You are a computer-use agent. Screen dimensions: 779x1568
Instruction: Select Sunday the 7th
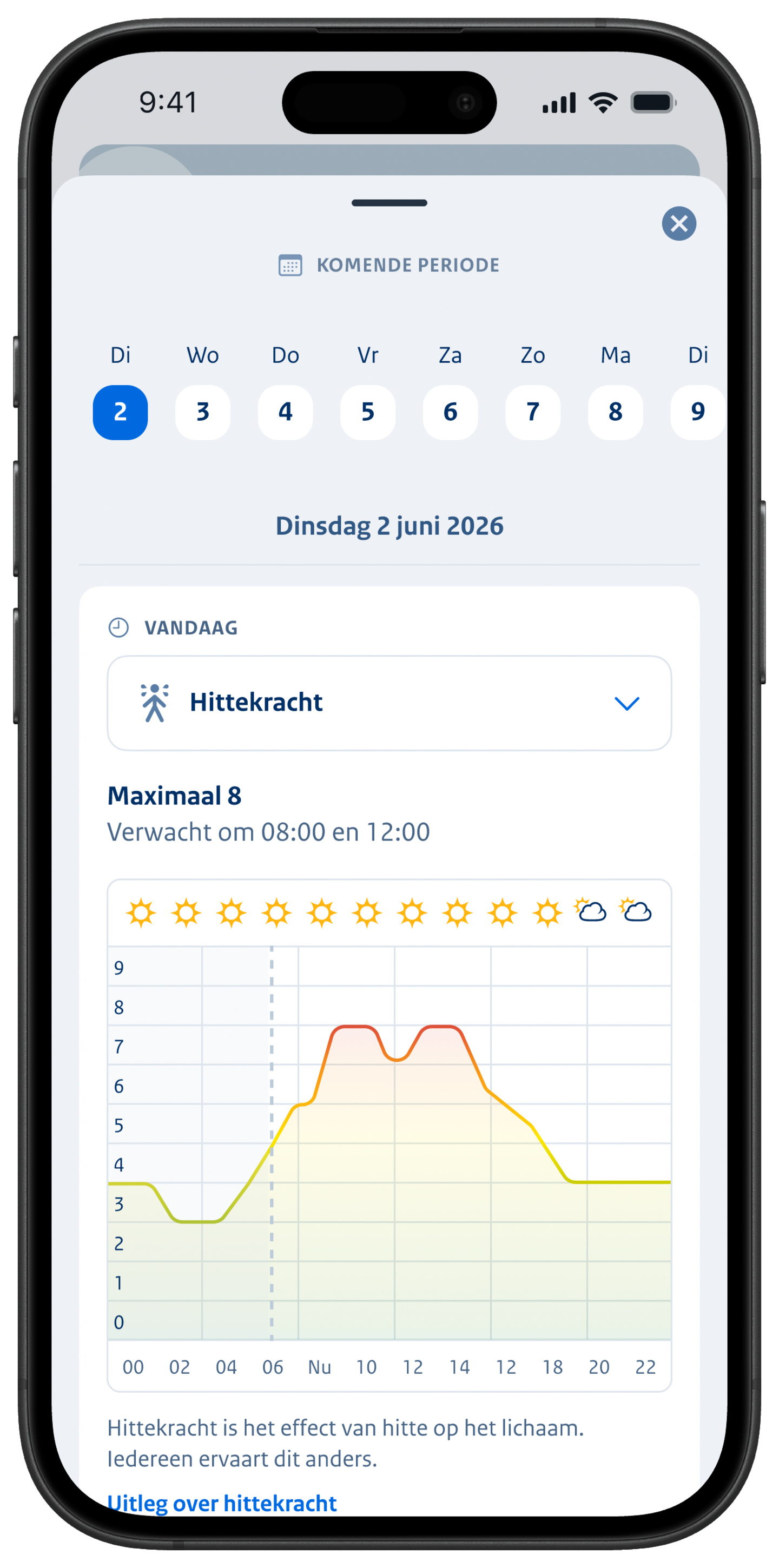532,412
